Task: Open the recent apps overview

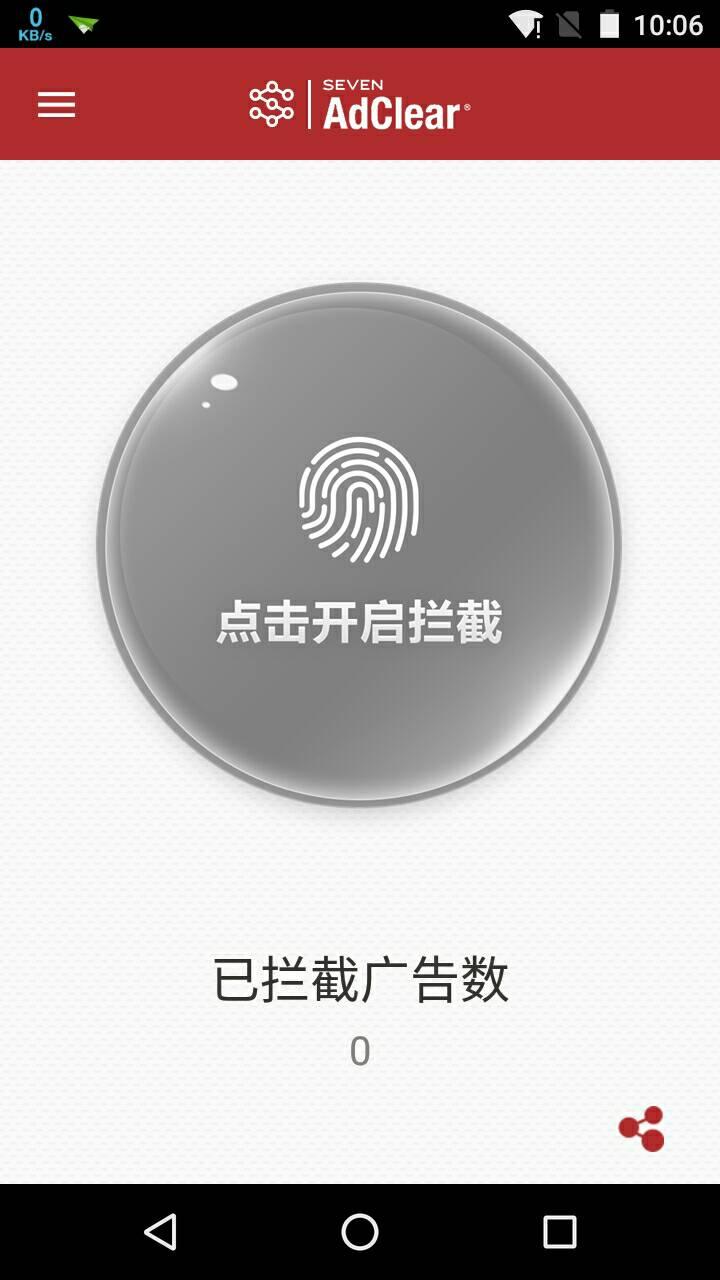Action: 559,1232
